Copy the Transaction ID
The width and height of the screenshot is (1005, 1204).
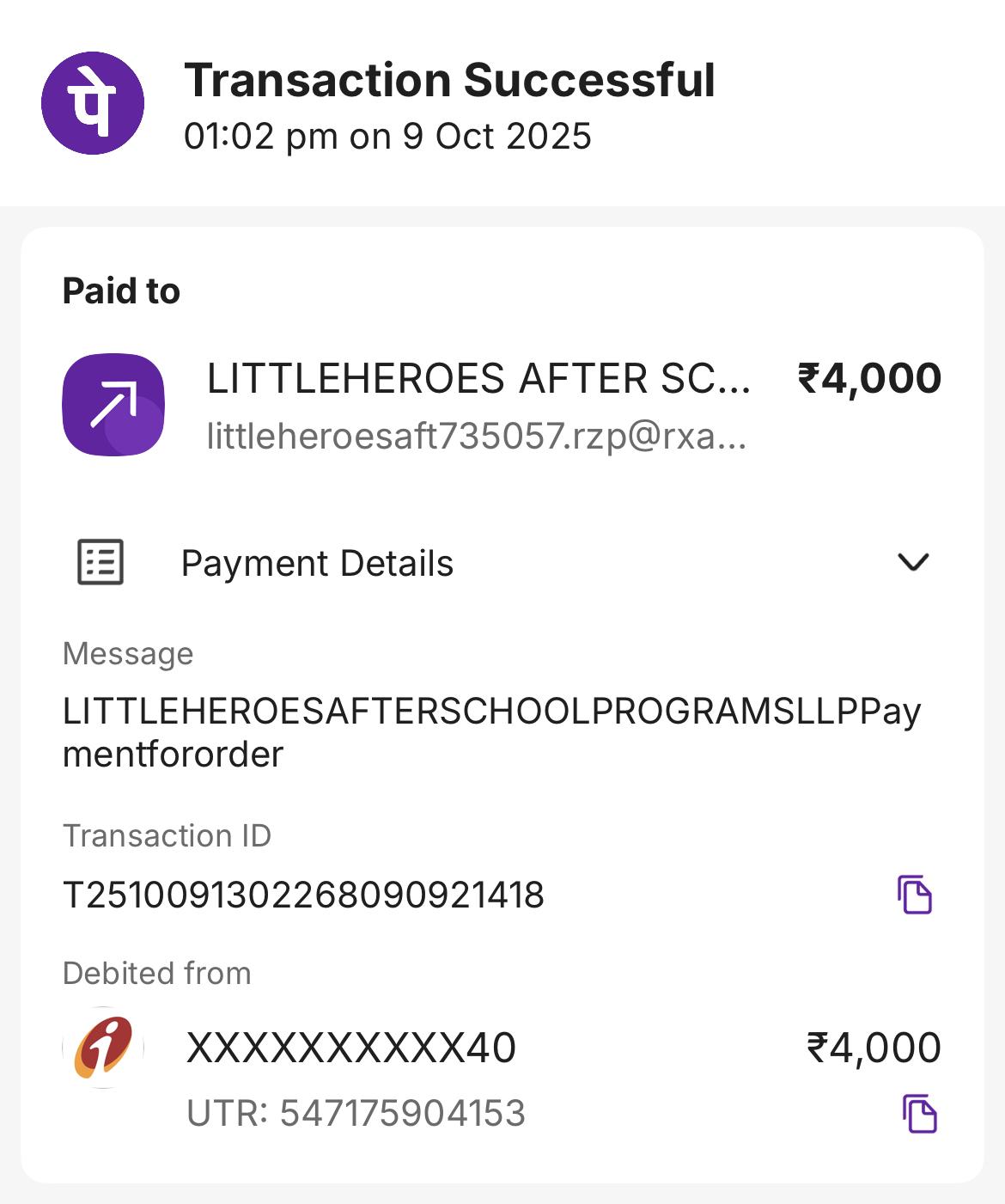915,895
